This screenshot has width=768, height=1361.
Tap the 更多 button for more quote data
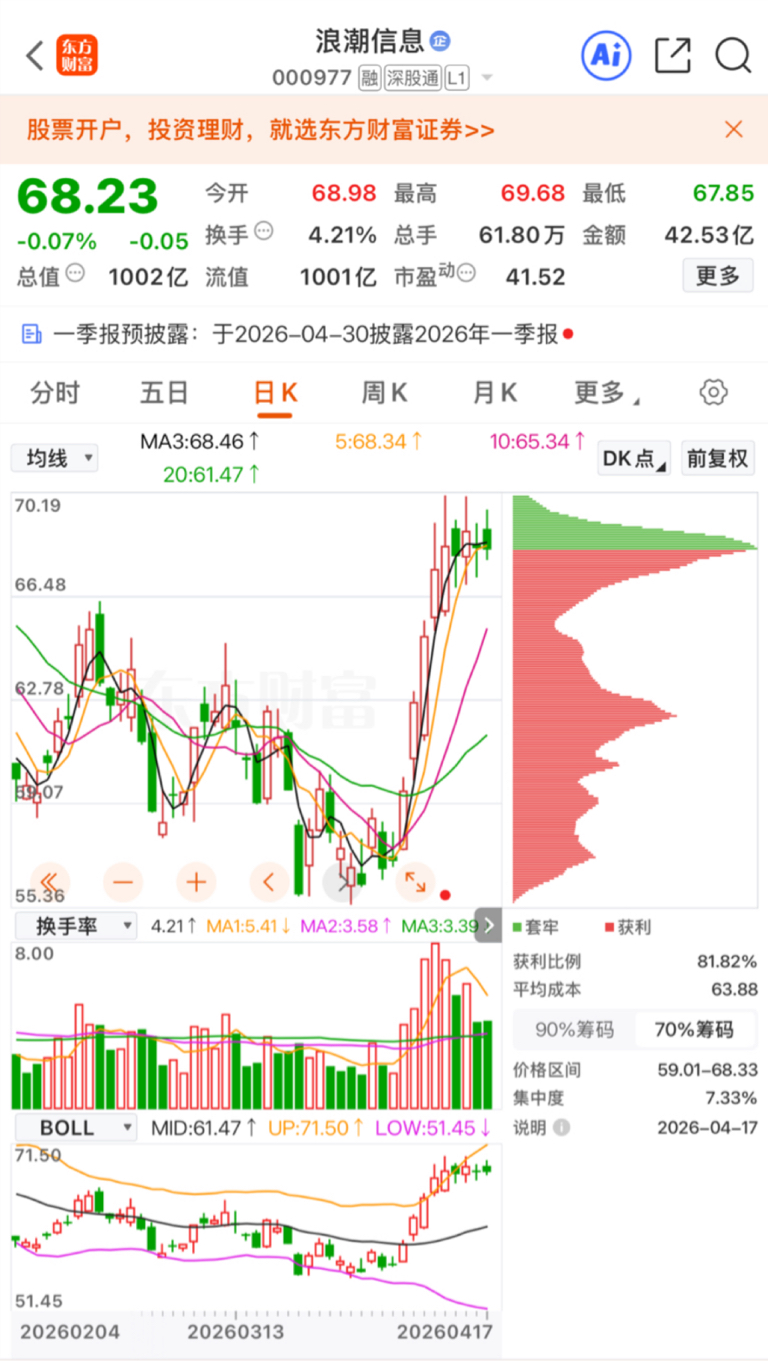click(717, 275)
